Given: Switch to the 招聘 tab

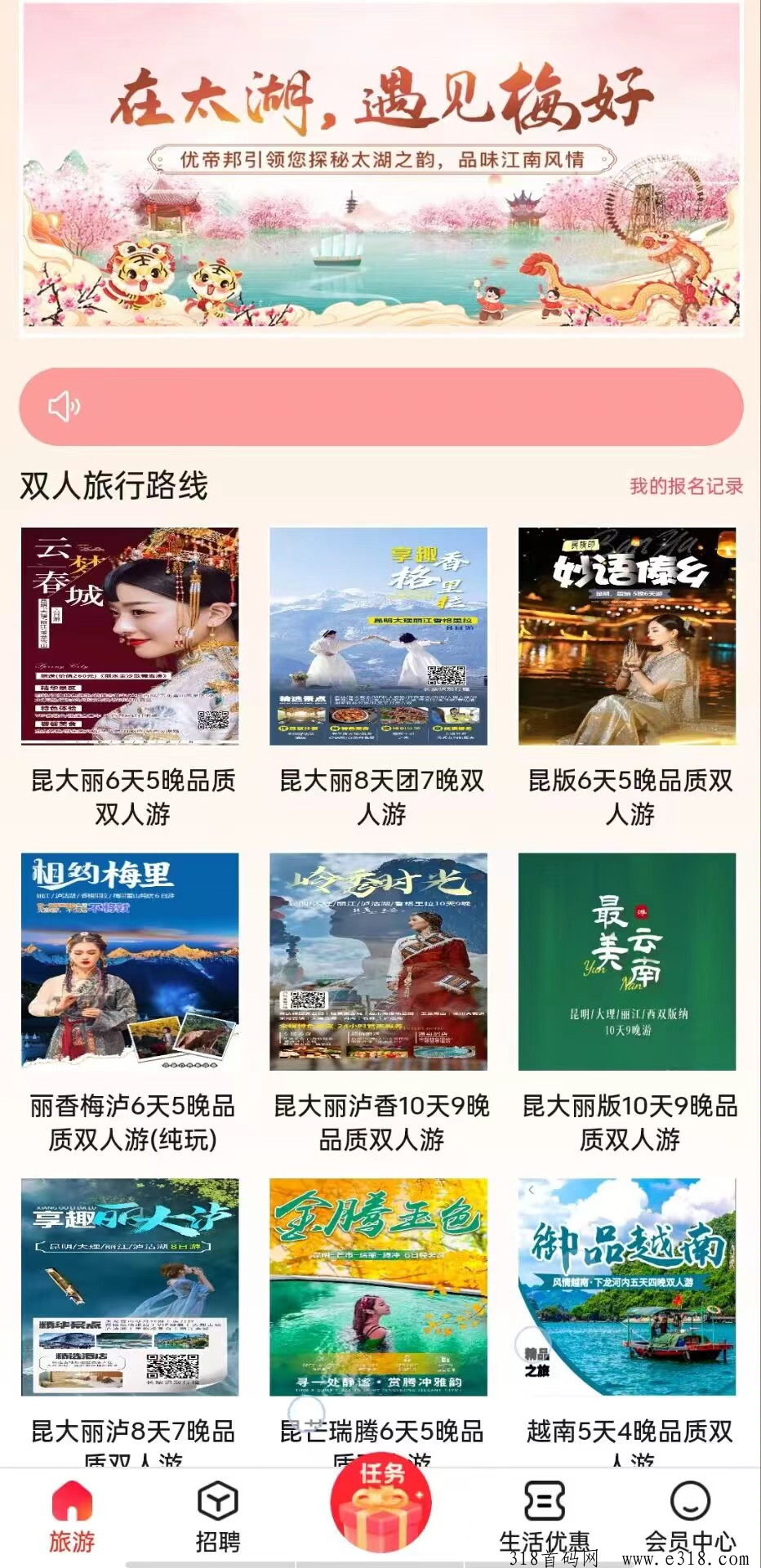Looking at the screenshot, I should [218, 1517].
